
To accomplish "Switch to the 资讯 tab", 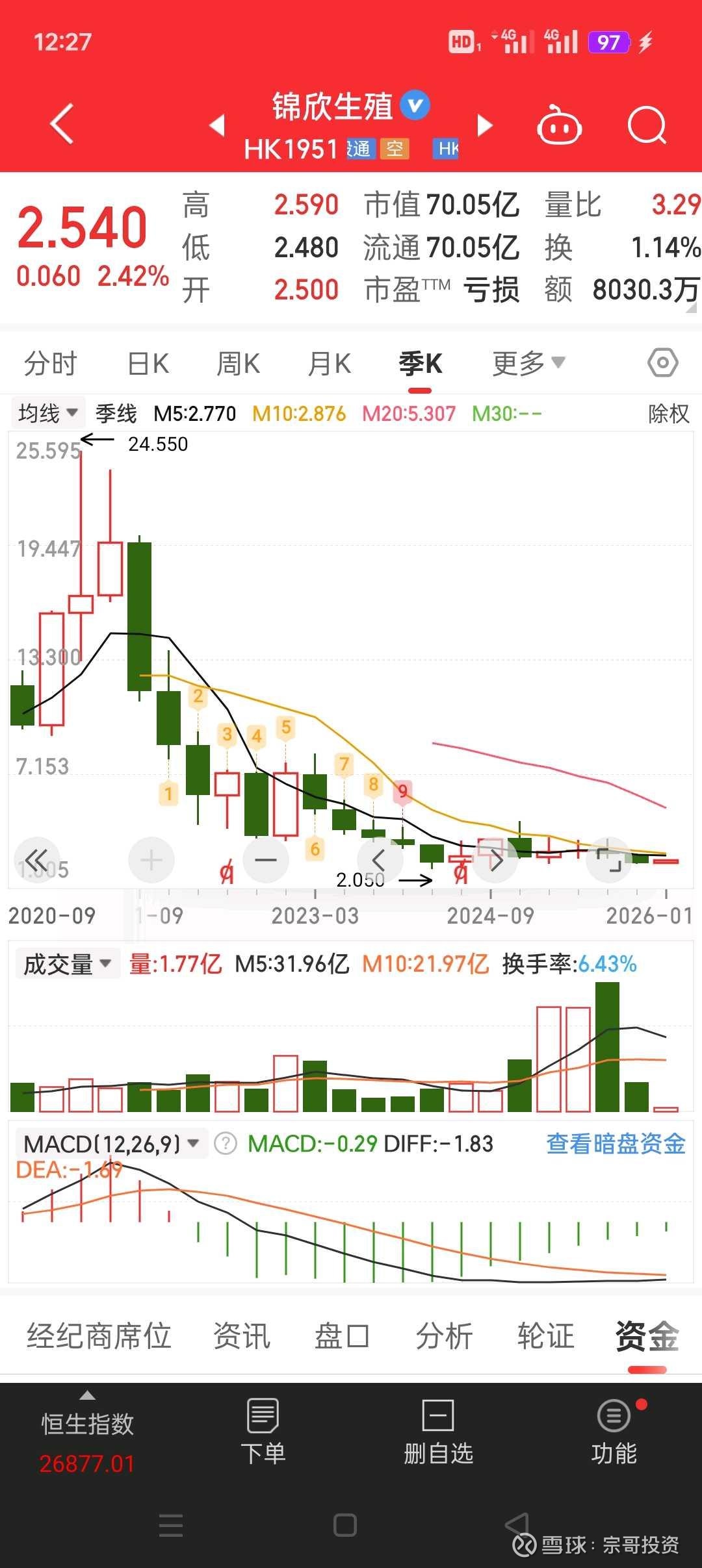I will pyautogui.click(x=242, y=1337).
